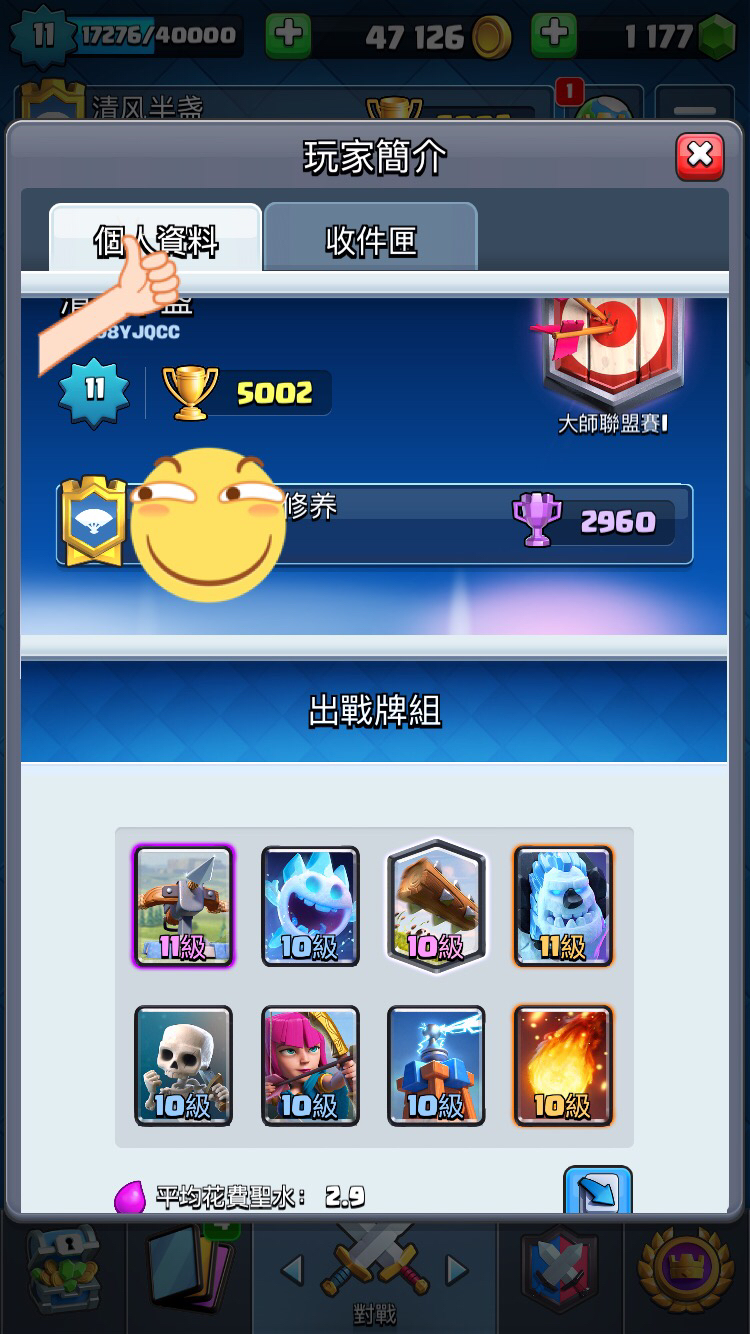Check the Fireball card
Viewport: 750px width, 1334px height.
[x=562, y=1066]
